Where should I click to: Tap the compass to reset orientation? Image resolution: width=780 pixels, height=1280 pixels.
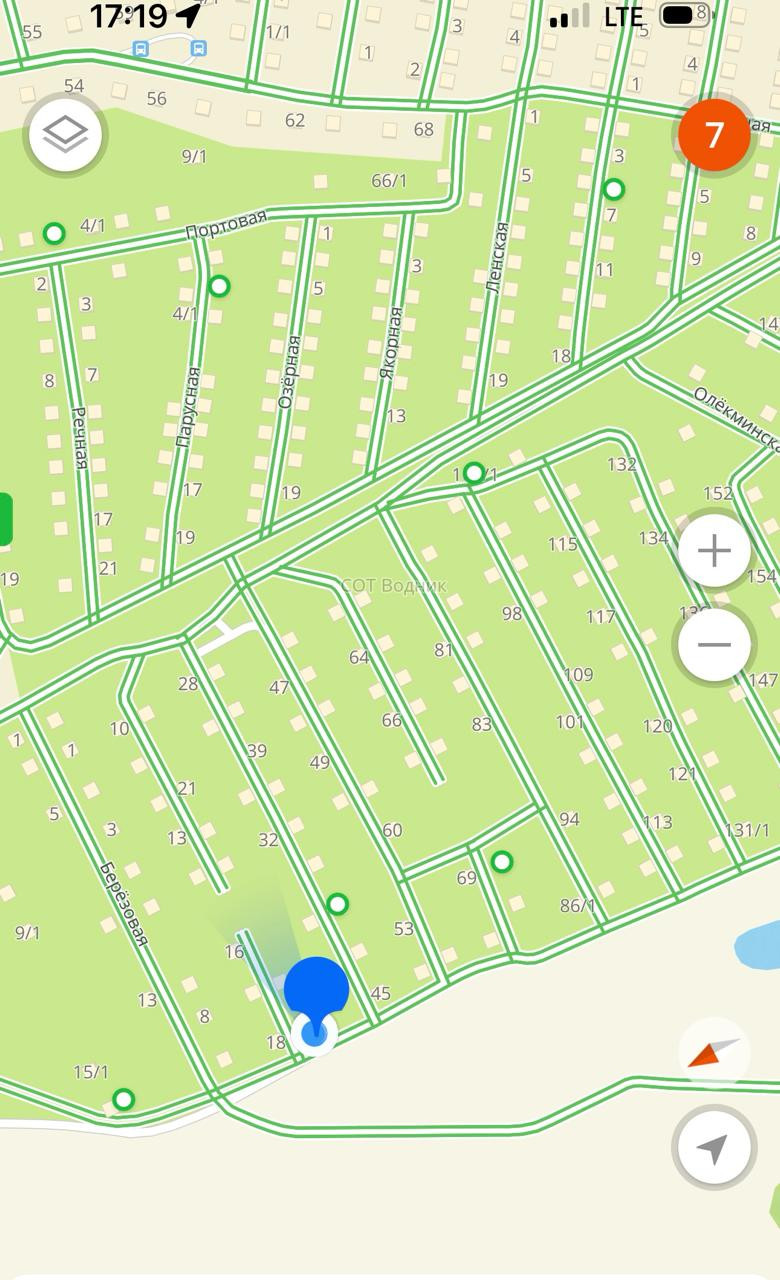click(x=714, y=1053)
